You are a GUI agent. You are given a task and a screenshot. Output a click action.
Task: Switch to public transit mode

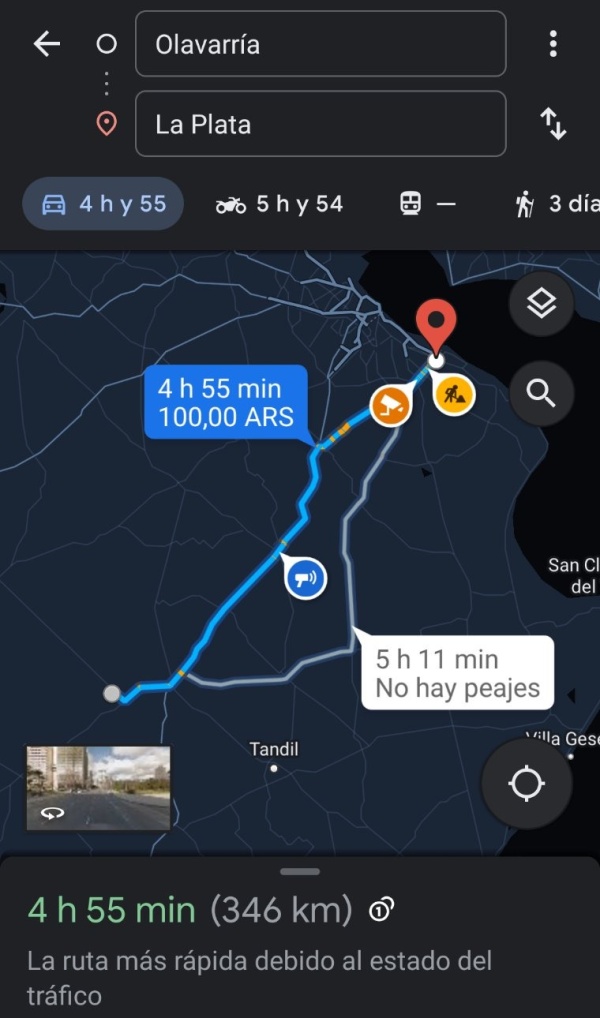427,204
